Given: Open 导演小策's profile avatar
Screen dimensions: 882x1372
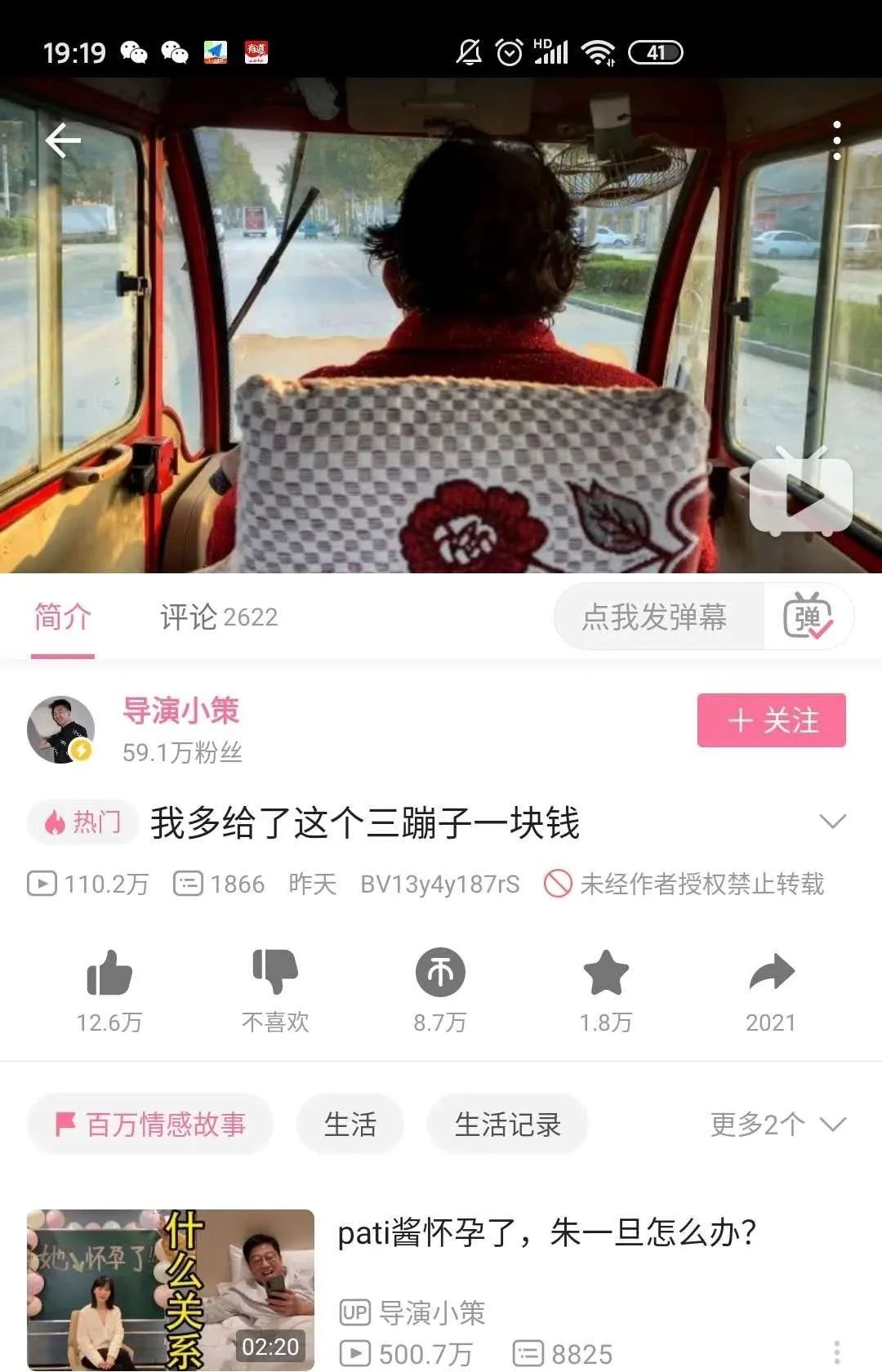Looking at the screenshot, I should click(60, 729).
